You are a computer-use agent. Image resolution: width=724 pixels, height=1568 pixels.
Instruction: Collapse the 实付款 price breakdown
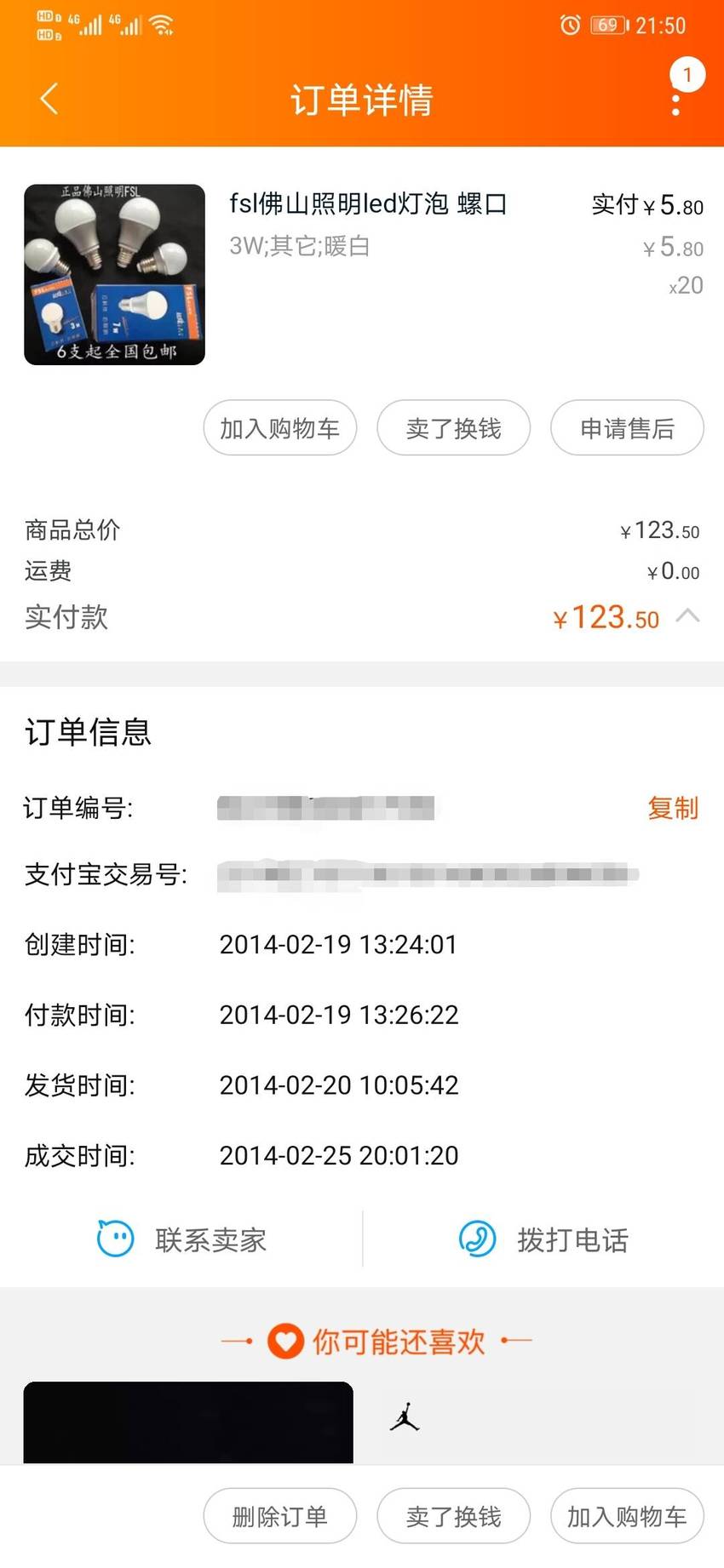(x=687, y=616)
